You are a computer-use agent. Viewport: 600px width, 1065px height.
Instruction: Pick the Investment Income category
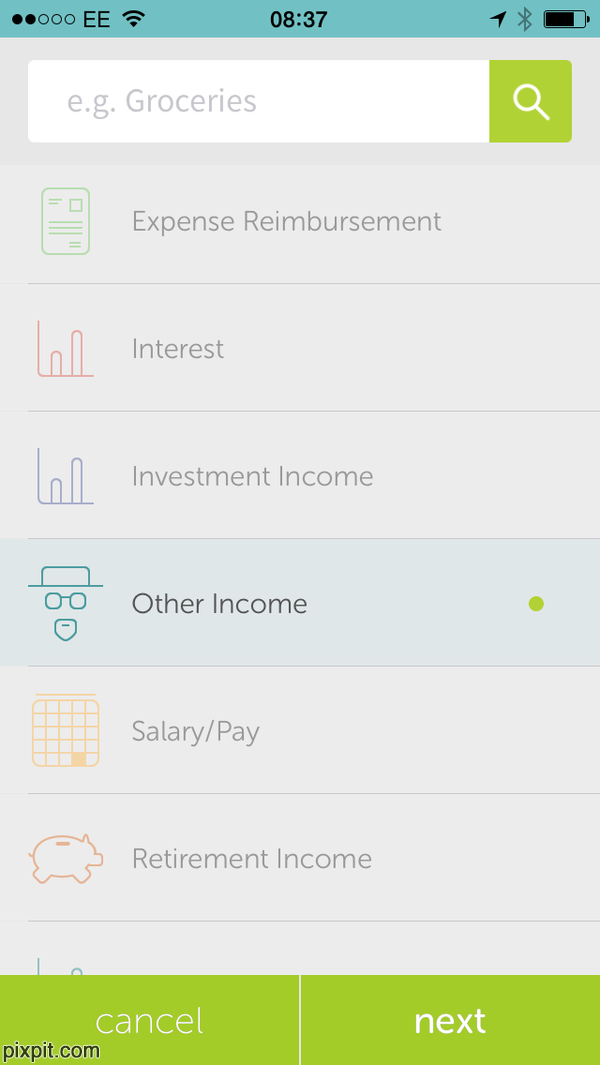coord(252,476)
